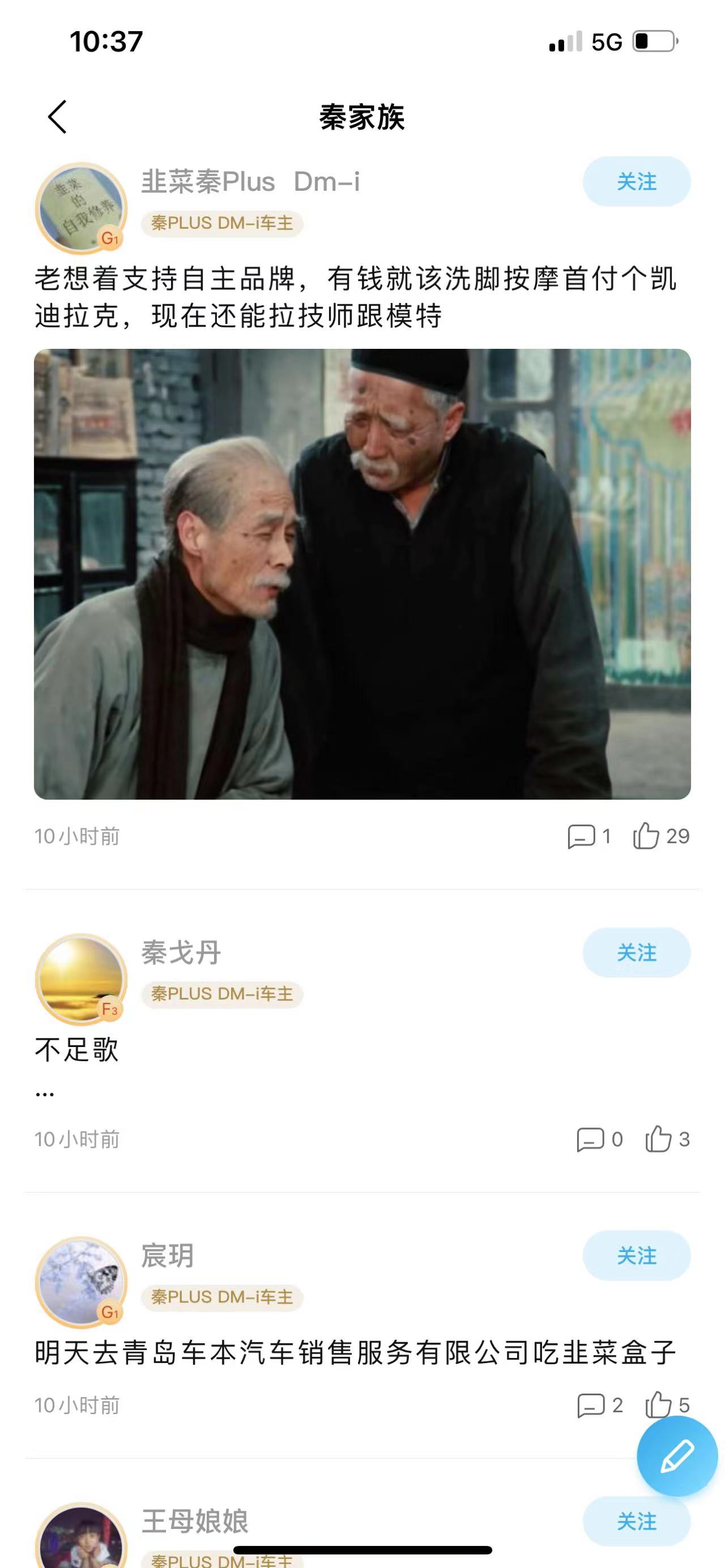Open 韭菜秦Plus Dm-i's profile avatar
The image size is (725, 1568).
pyautogui.click(x=82, y=208)
